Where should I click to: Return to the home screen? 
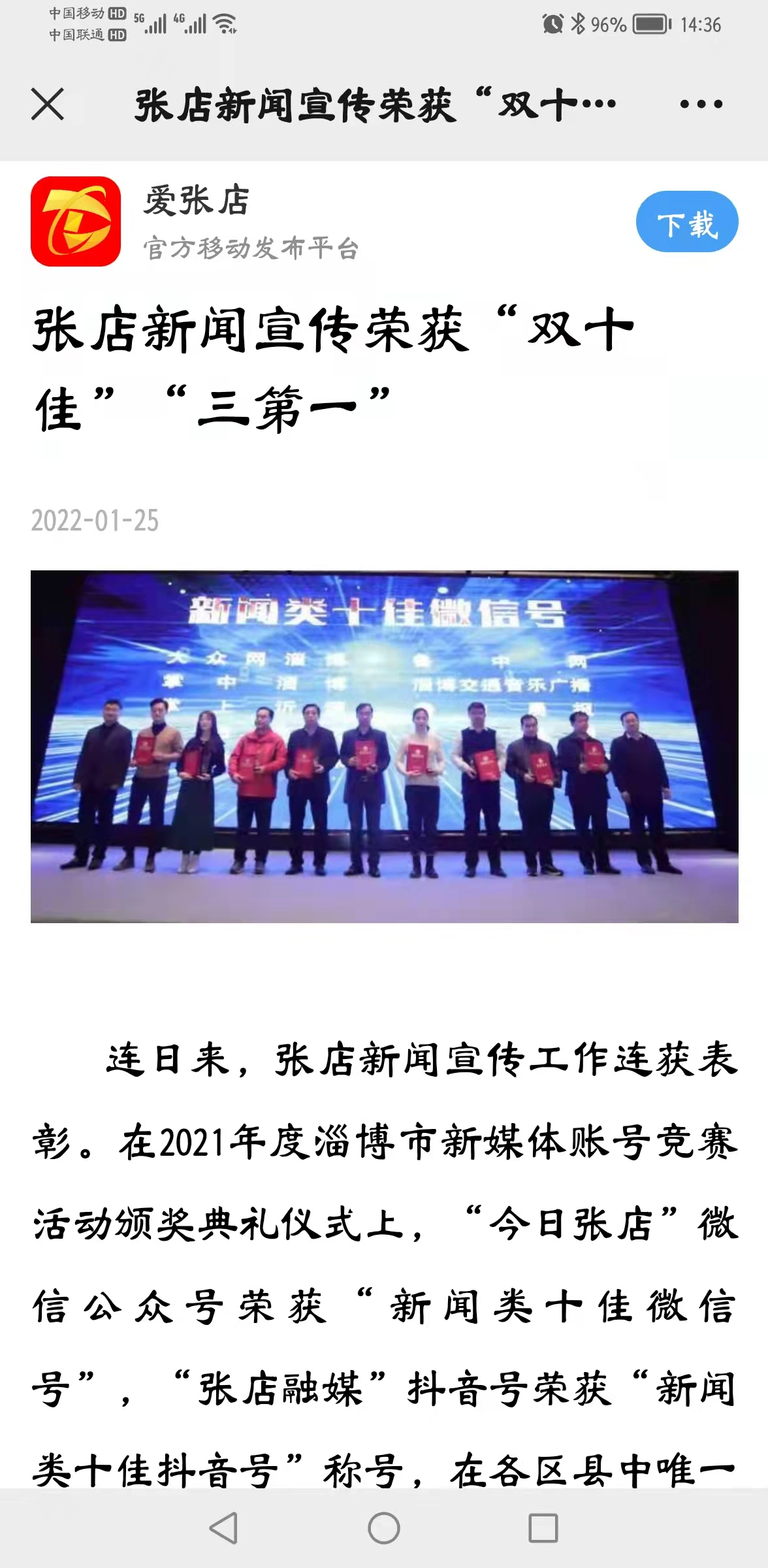[383, 1529]
